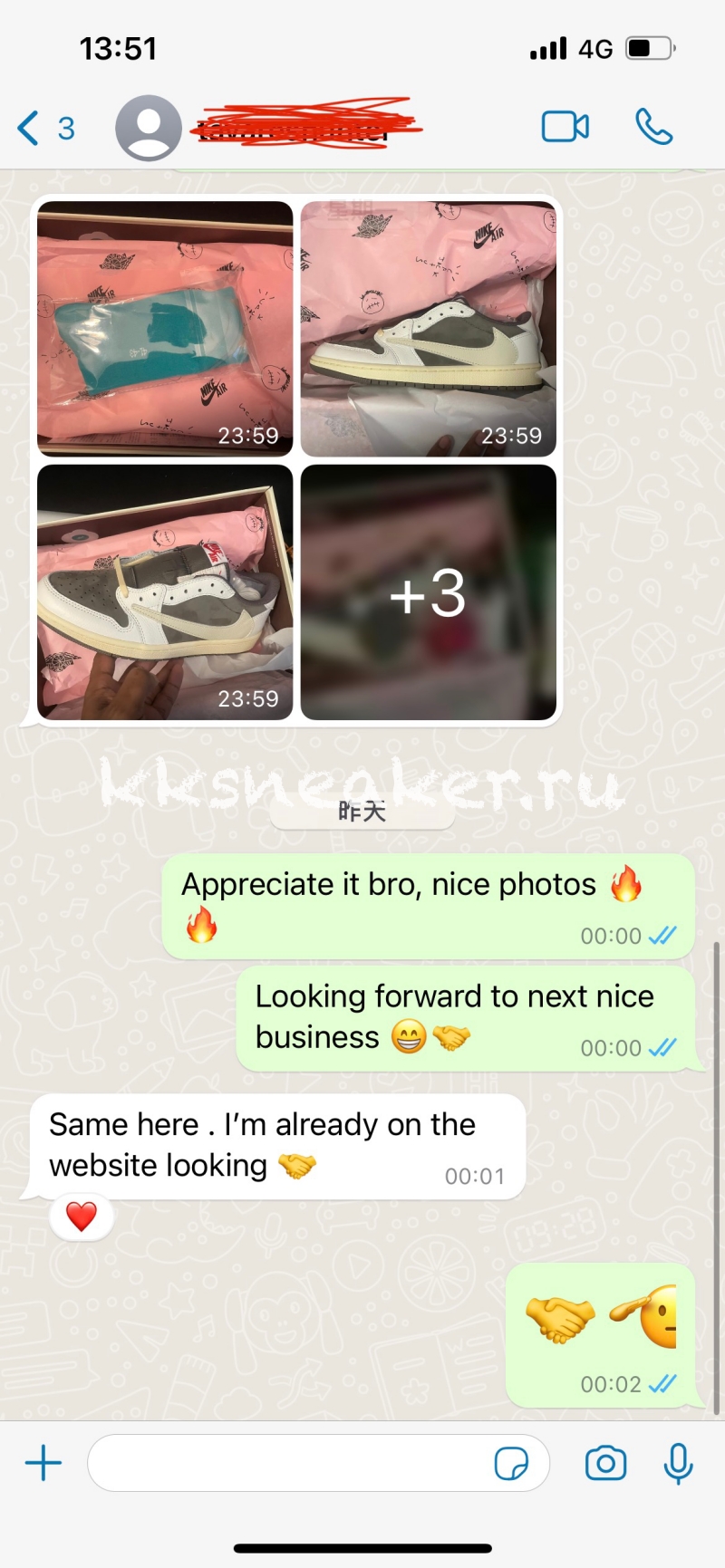The width and height of the screenshot is (725, 1568).
Task: Open the contact's profile avatar
Action: pos(148,128)
